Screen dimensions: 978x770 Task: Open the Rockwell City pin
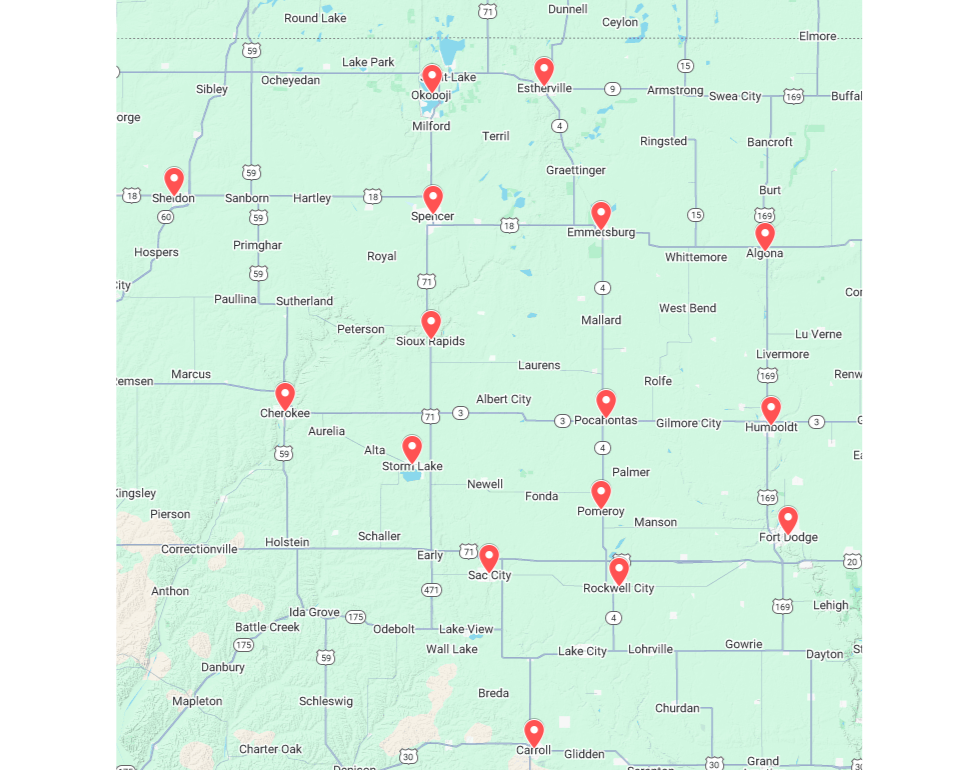point(619,570)
